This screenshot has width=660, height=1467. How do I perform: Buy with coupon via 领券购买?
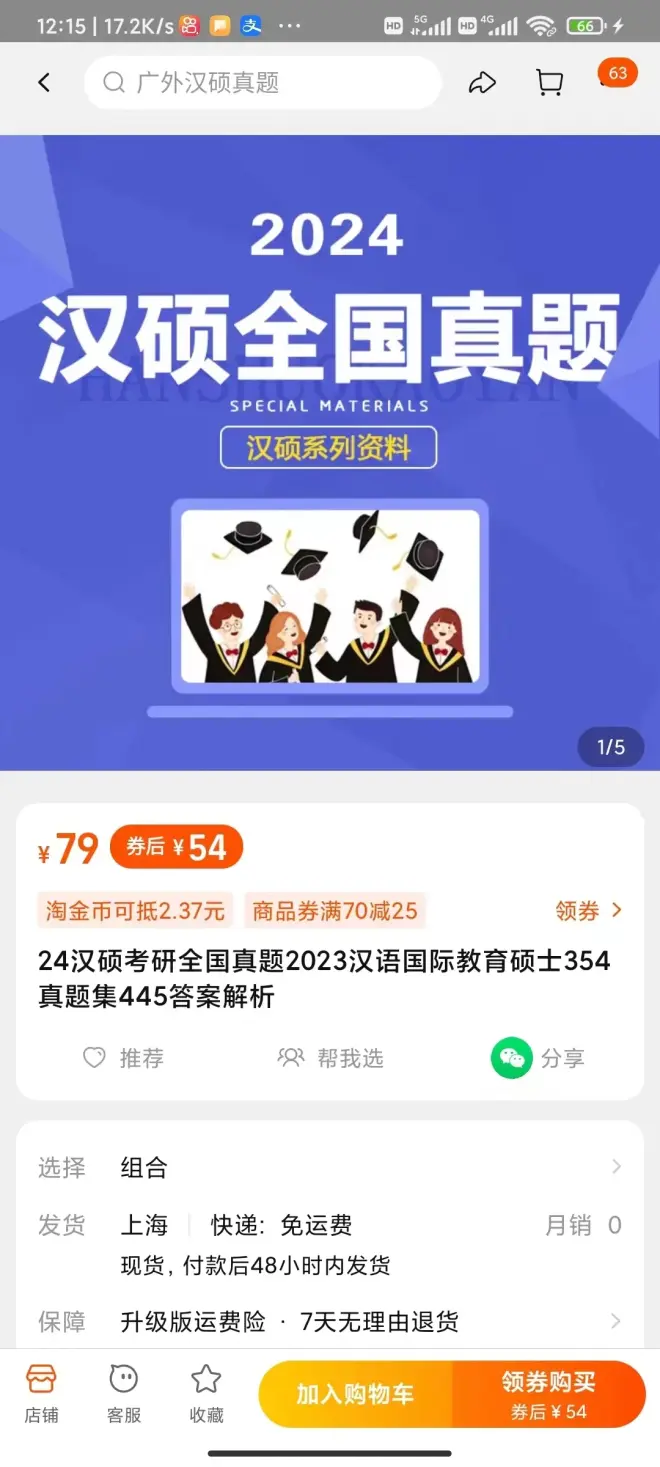549,1394
